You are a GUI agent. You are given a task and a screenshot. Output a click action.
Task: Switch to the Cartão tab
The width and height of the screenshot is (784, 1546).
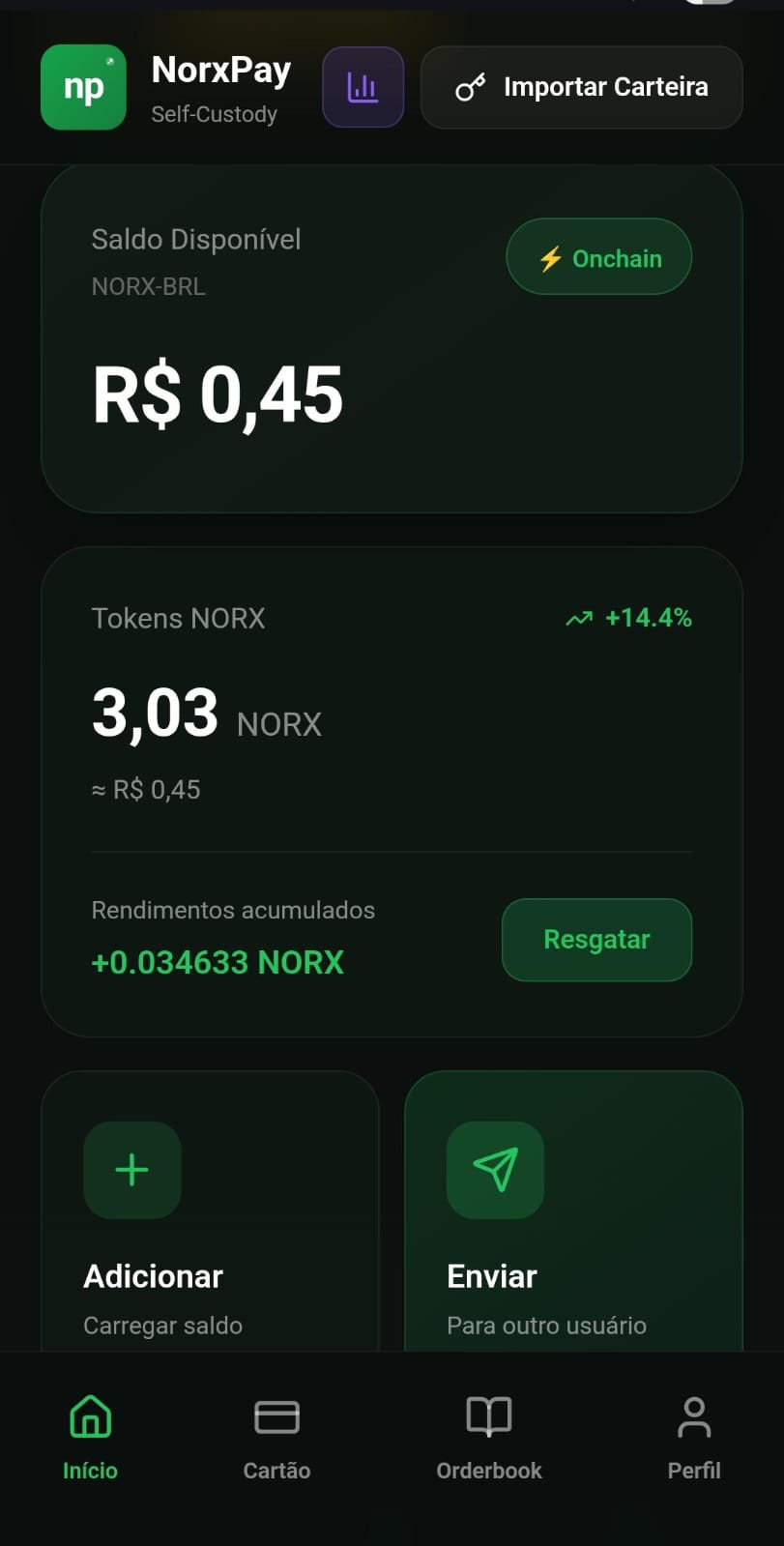pyautogui.click(x=276, y=1438)
